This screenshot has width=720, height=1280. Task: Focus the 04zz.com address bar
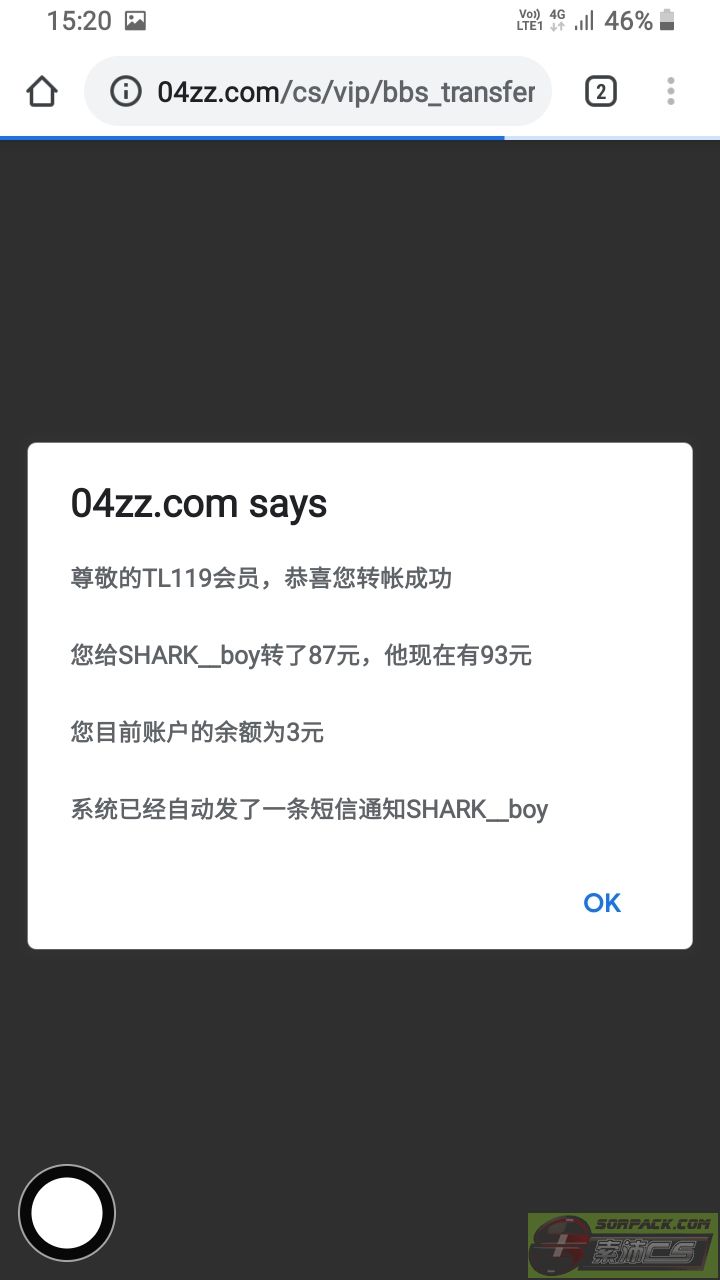click(345, 92)
